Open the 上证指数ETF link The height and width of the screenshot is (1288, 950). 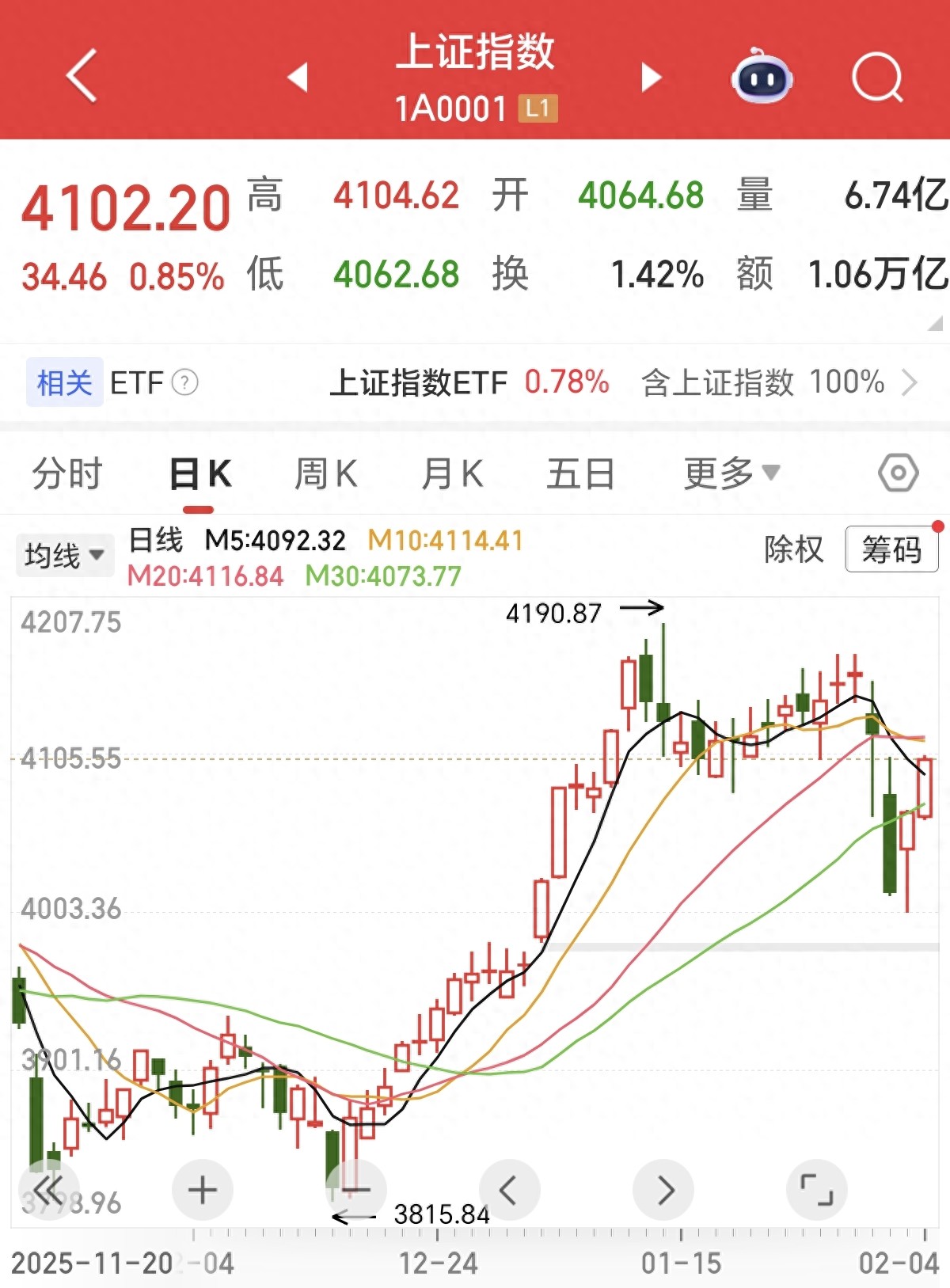[x=418, y=382]
